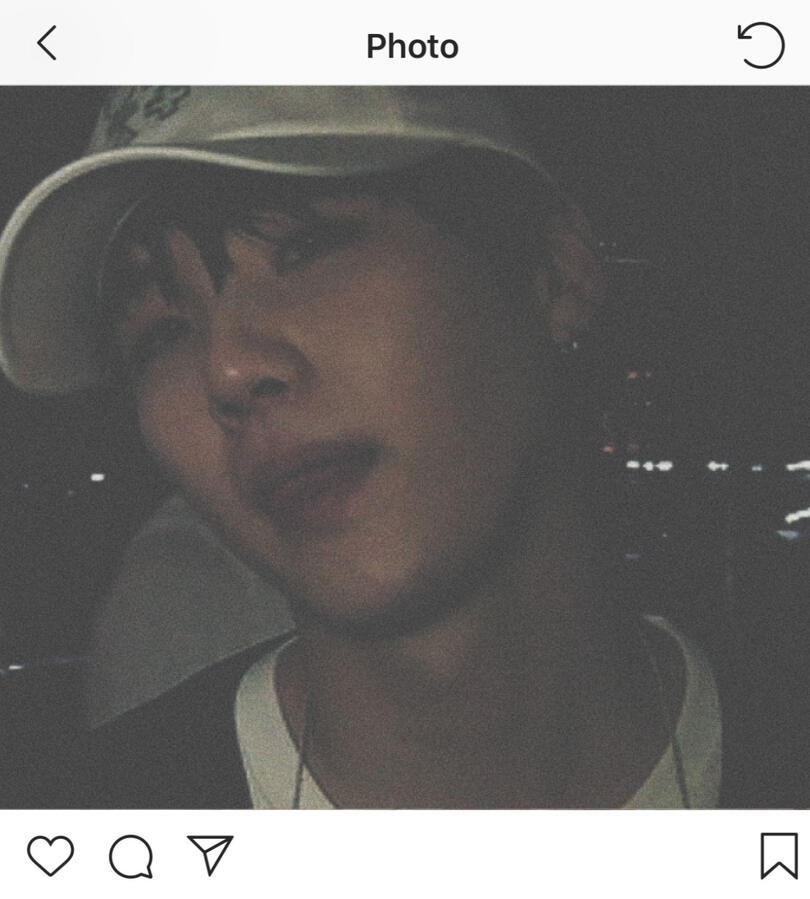Open comments with the speech bubble icon
Image resolution: width=810 pixels, height=899 pixels.
click(x=131, y=857)
